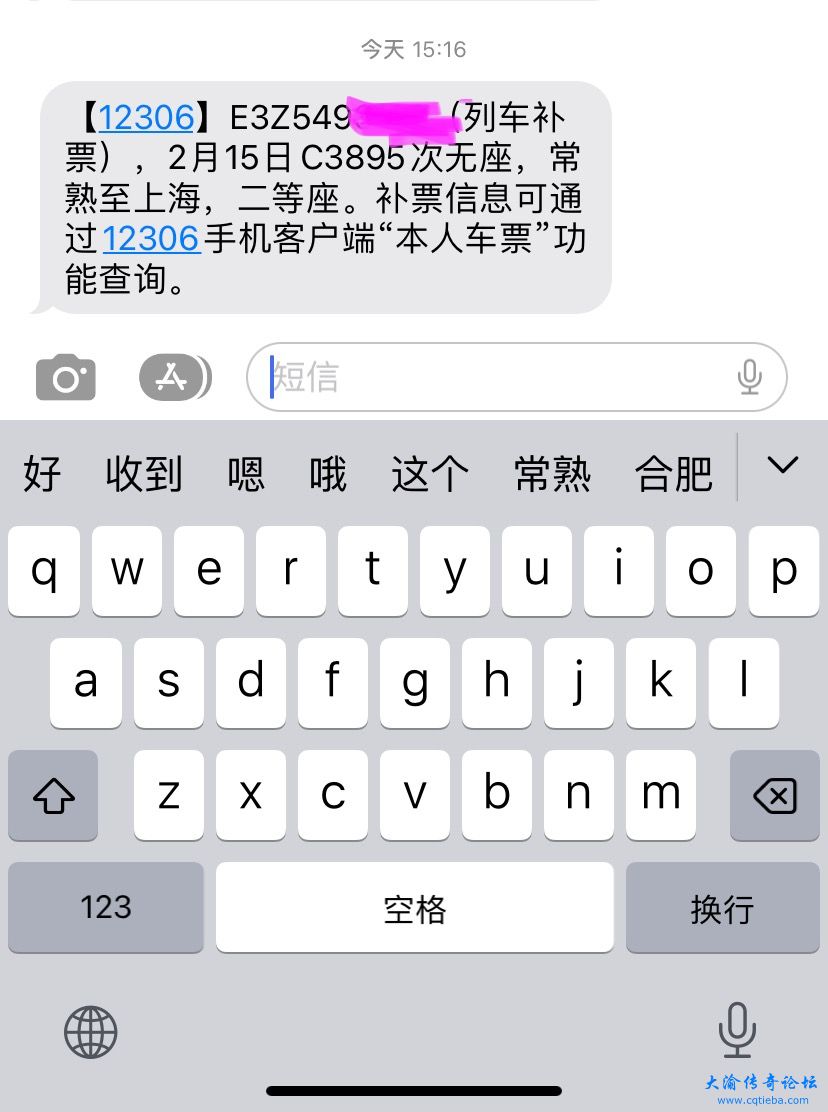
Task: Pick the suggestion 哦
Action: point(328,471)
